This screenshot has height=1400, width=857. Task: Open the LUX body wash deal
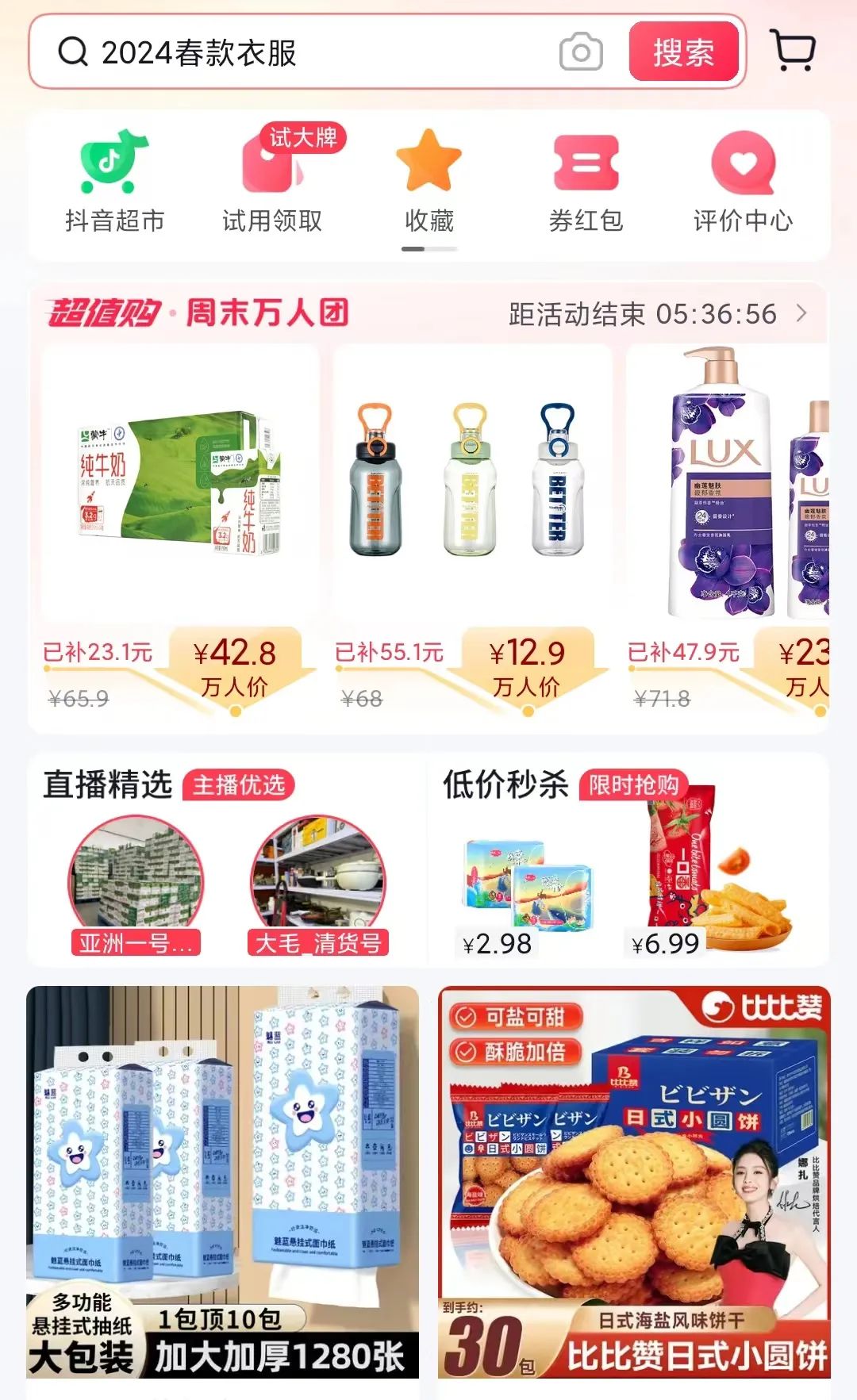pos(727,531)
